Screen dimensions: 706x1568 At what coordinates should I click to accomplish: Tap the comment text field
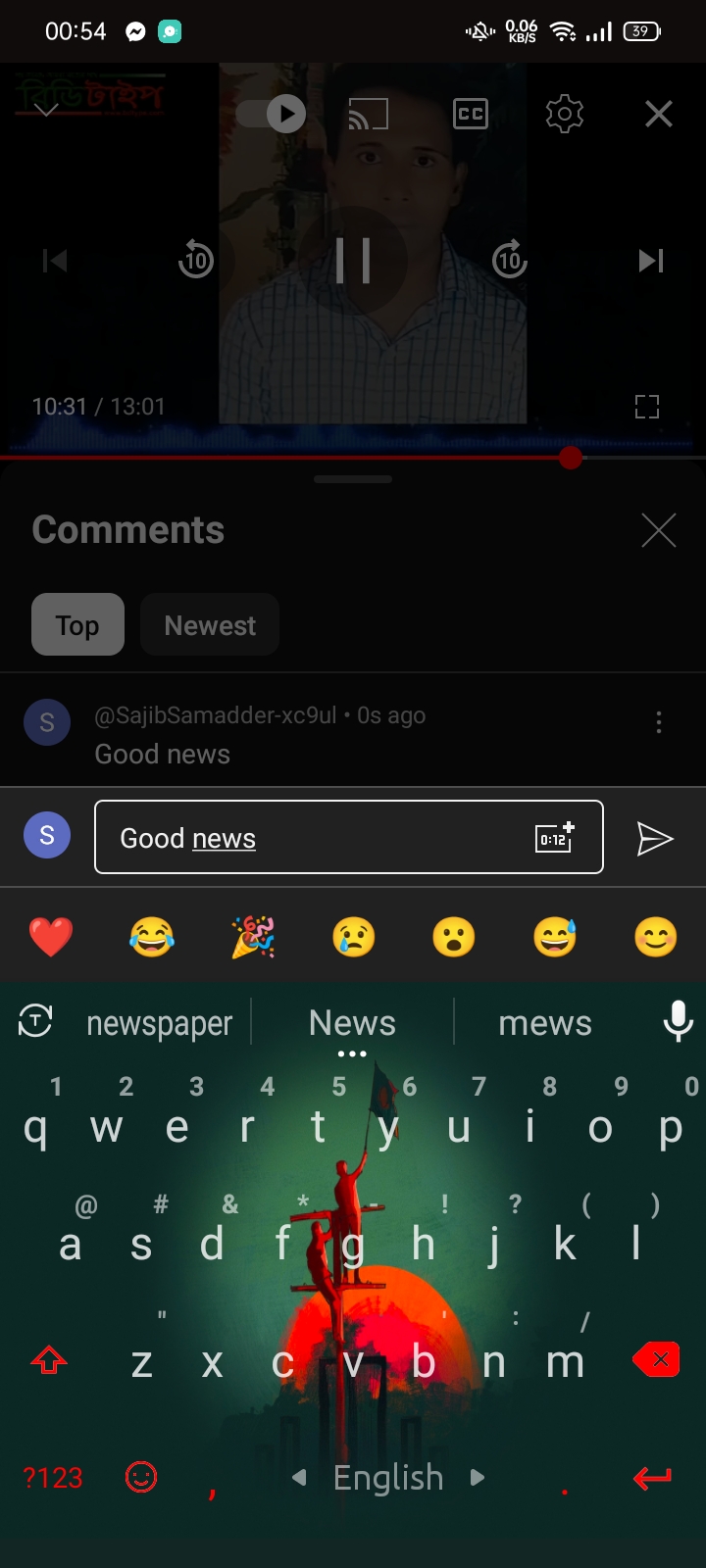point(349,837)
